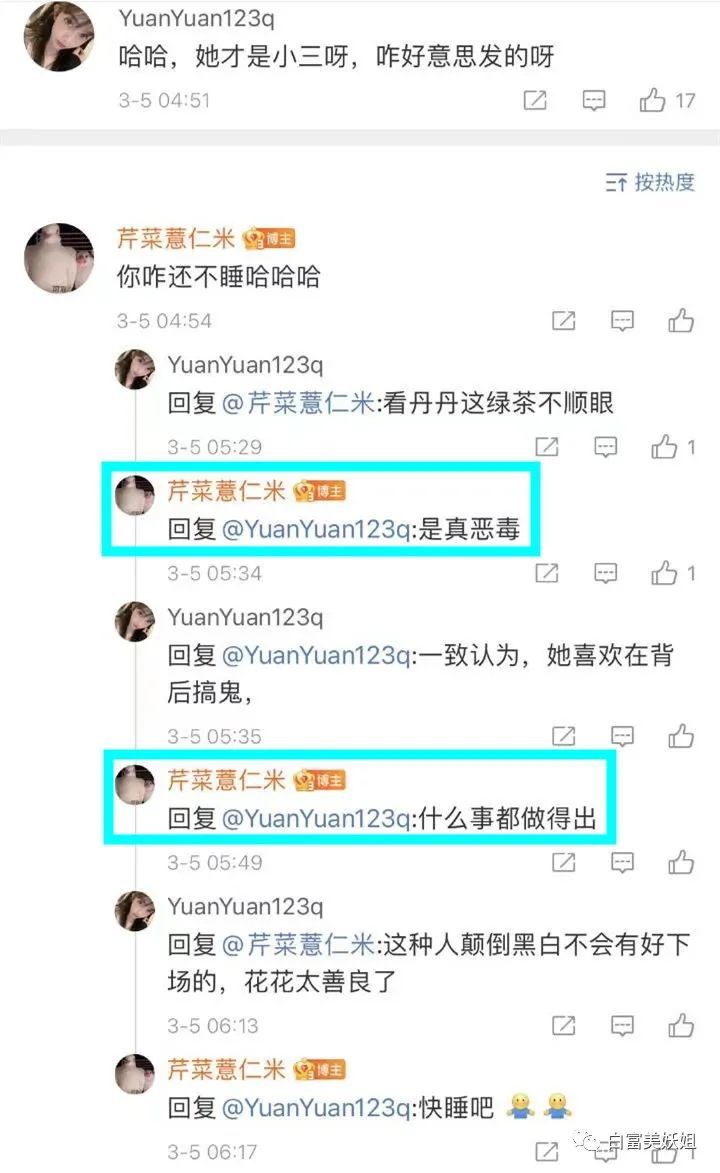Like the reply posted at 3-5 06:13
This screenshot has height=1173, width=720.
coord(682,1025)
